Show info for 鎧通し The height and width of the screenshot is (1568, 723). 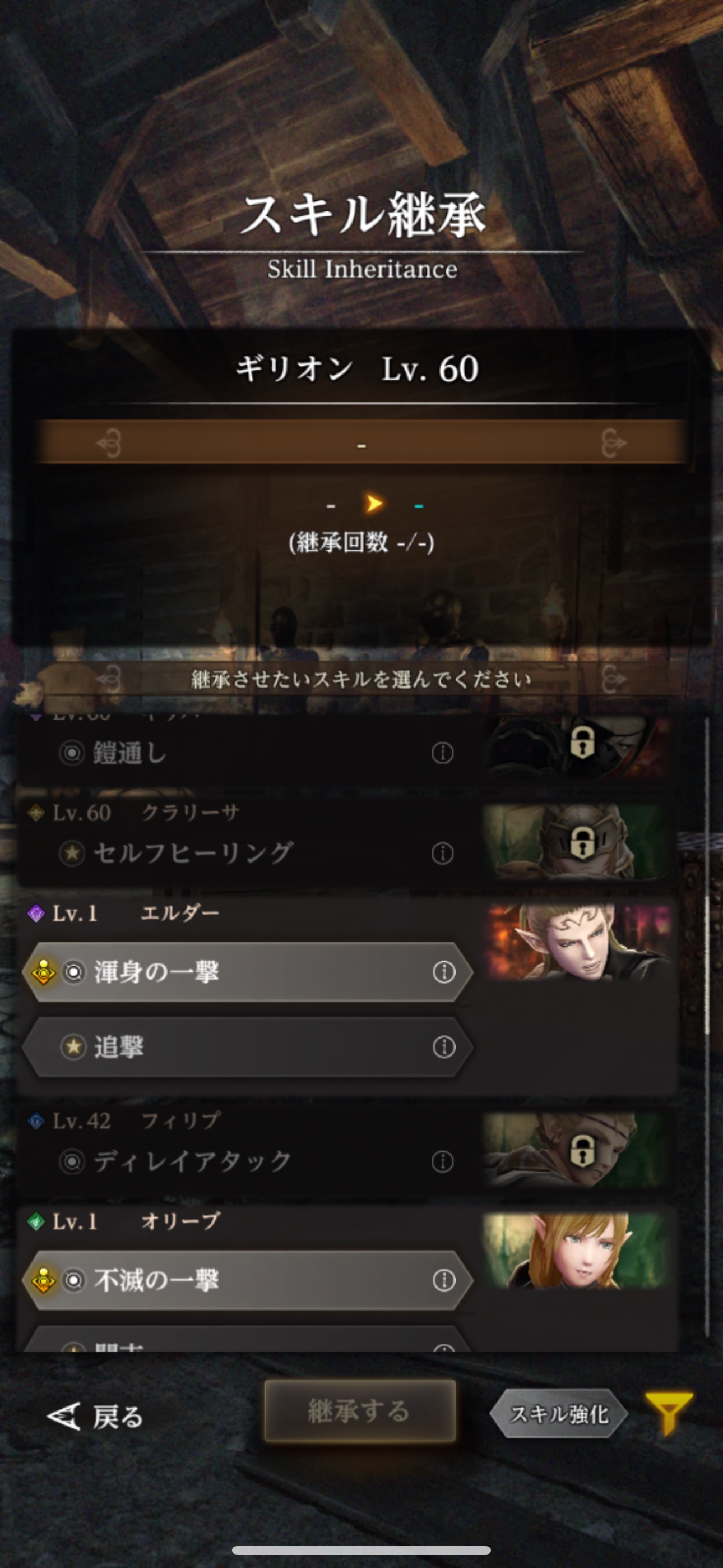tap(442, 753)
